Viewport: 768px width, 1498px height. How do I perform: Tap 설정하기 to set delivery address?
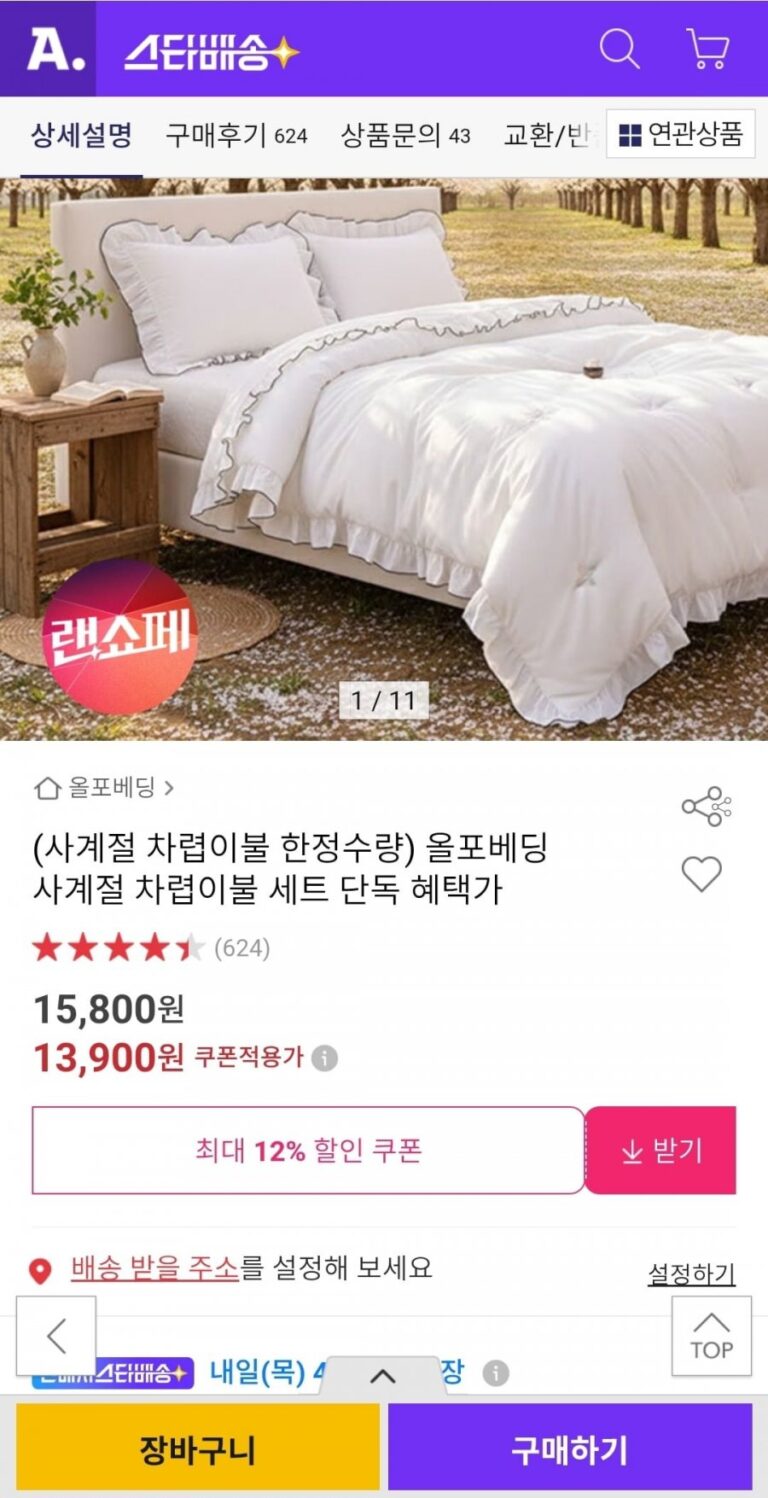point(691,1274)
